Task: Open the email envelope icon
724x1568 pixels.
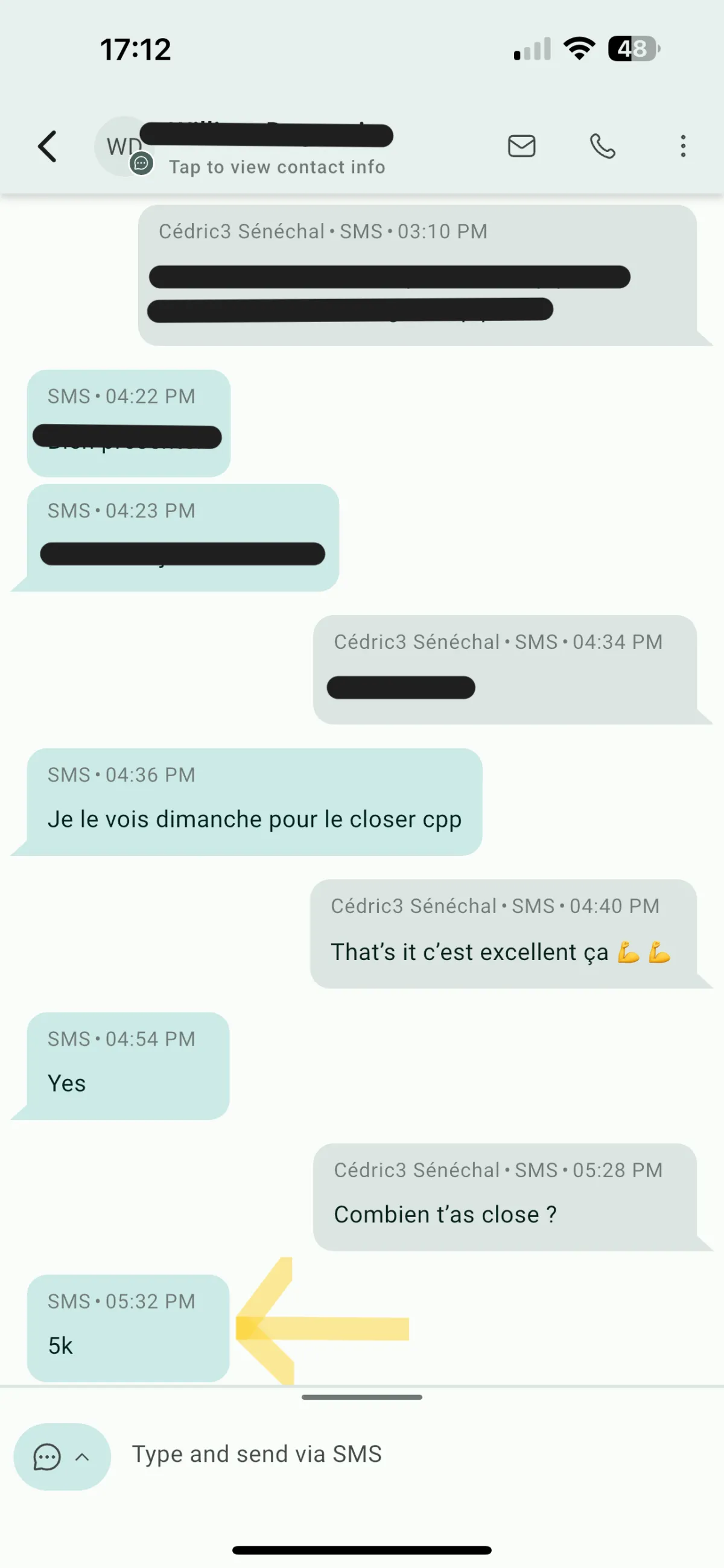Action: pos(521,146)
